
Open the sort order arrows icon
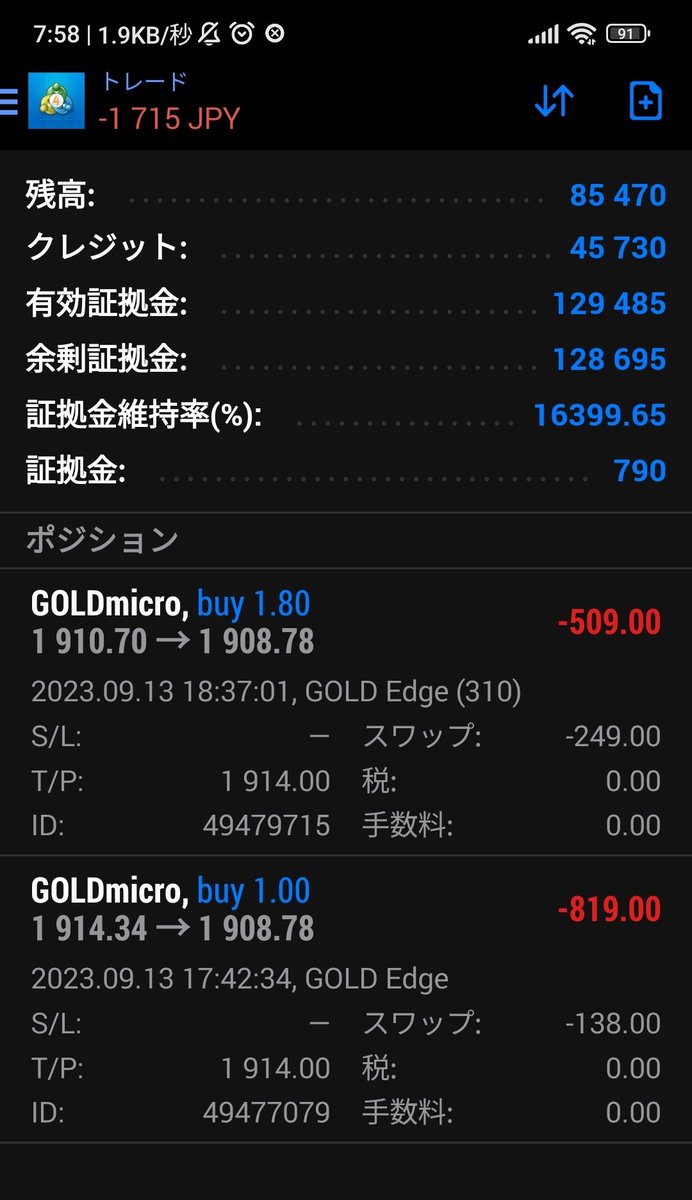click(554, 101)
